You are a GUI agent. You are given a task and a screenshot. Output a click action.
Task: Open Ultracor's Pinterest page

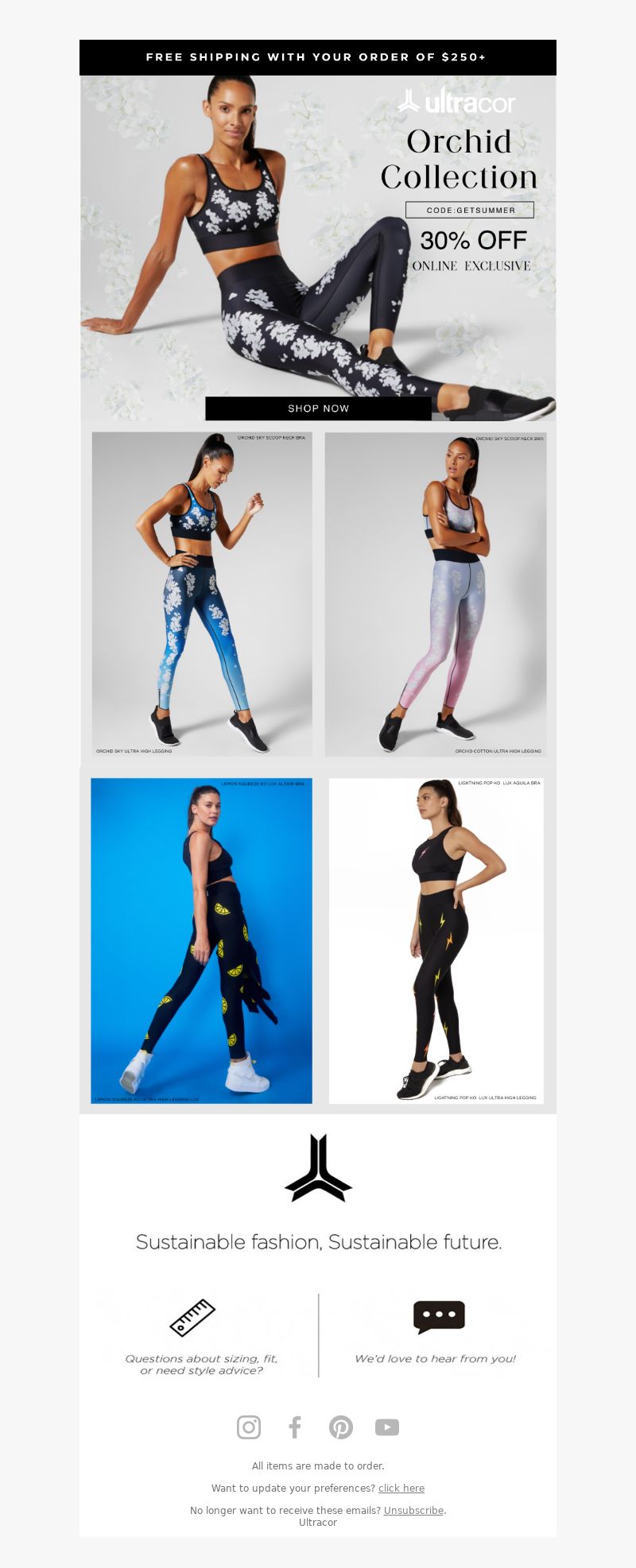tap(341, 1427)
